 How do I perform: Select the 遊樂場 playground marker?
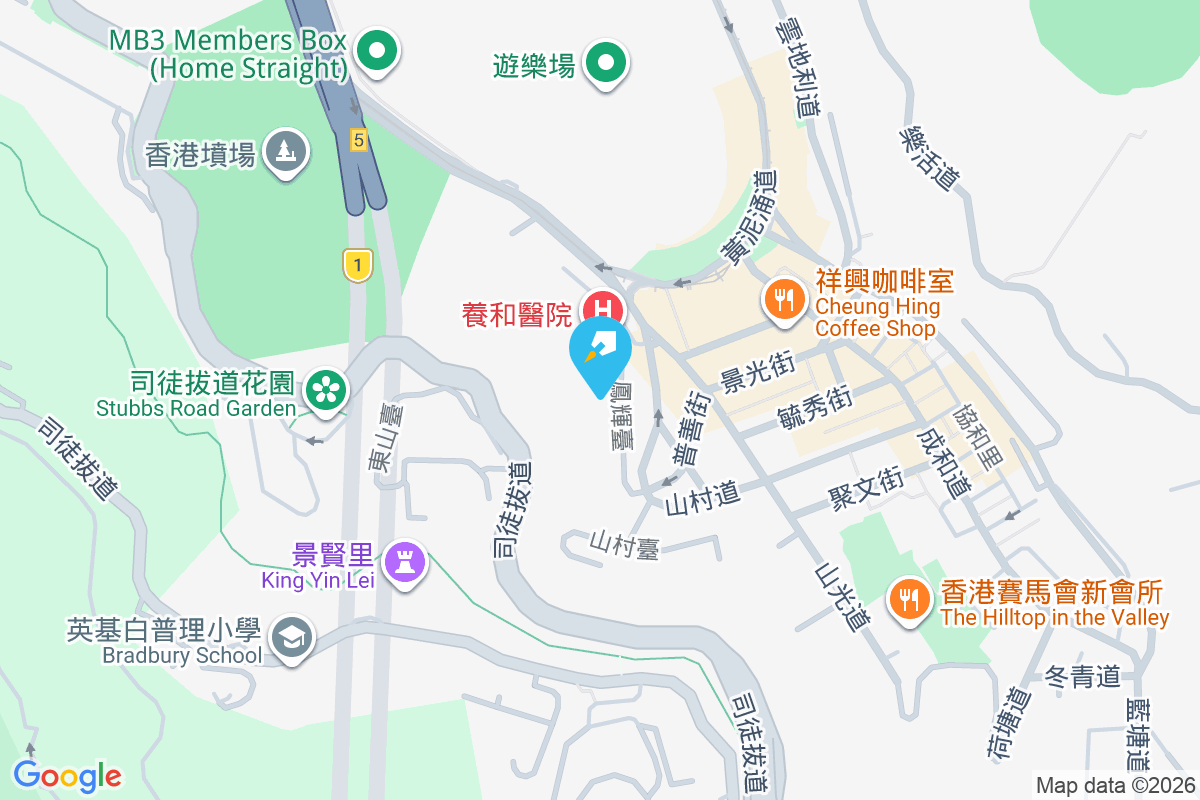tap(605, 63)
